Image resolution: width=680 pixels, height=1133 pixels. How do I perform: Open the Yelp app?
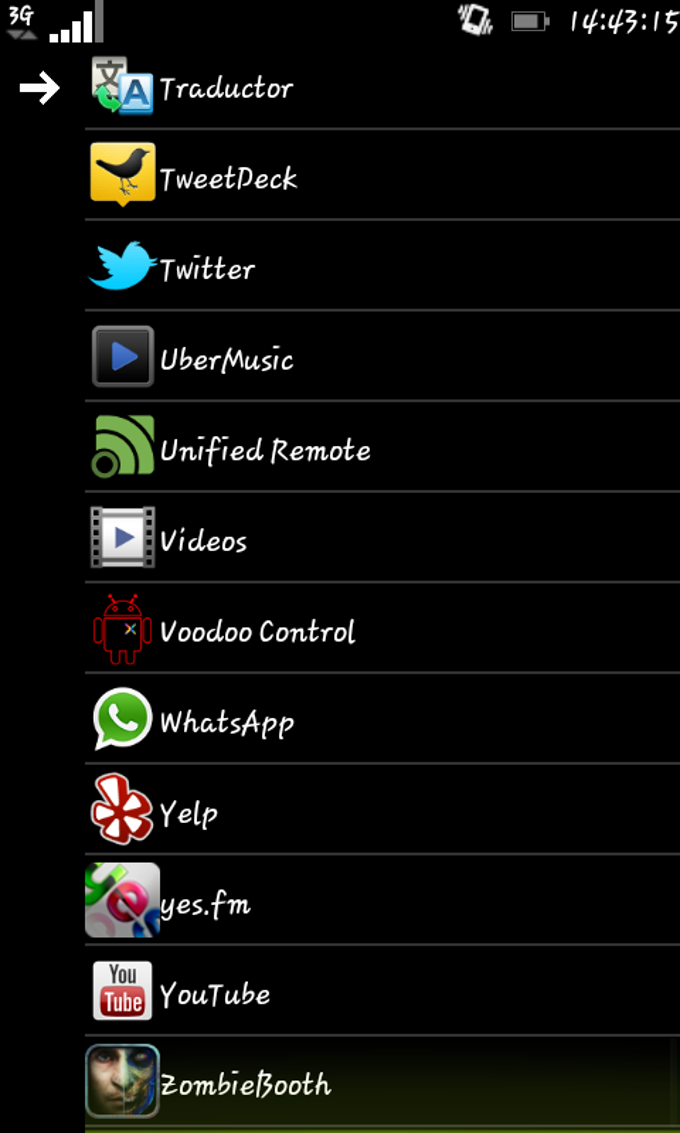tap(188, 813)
